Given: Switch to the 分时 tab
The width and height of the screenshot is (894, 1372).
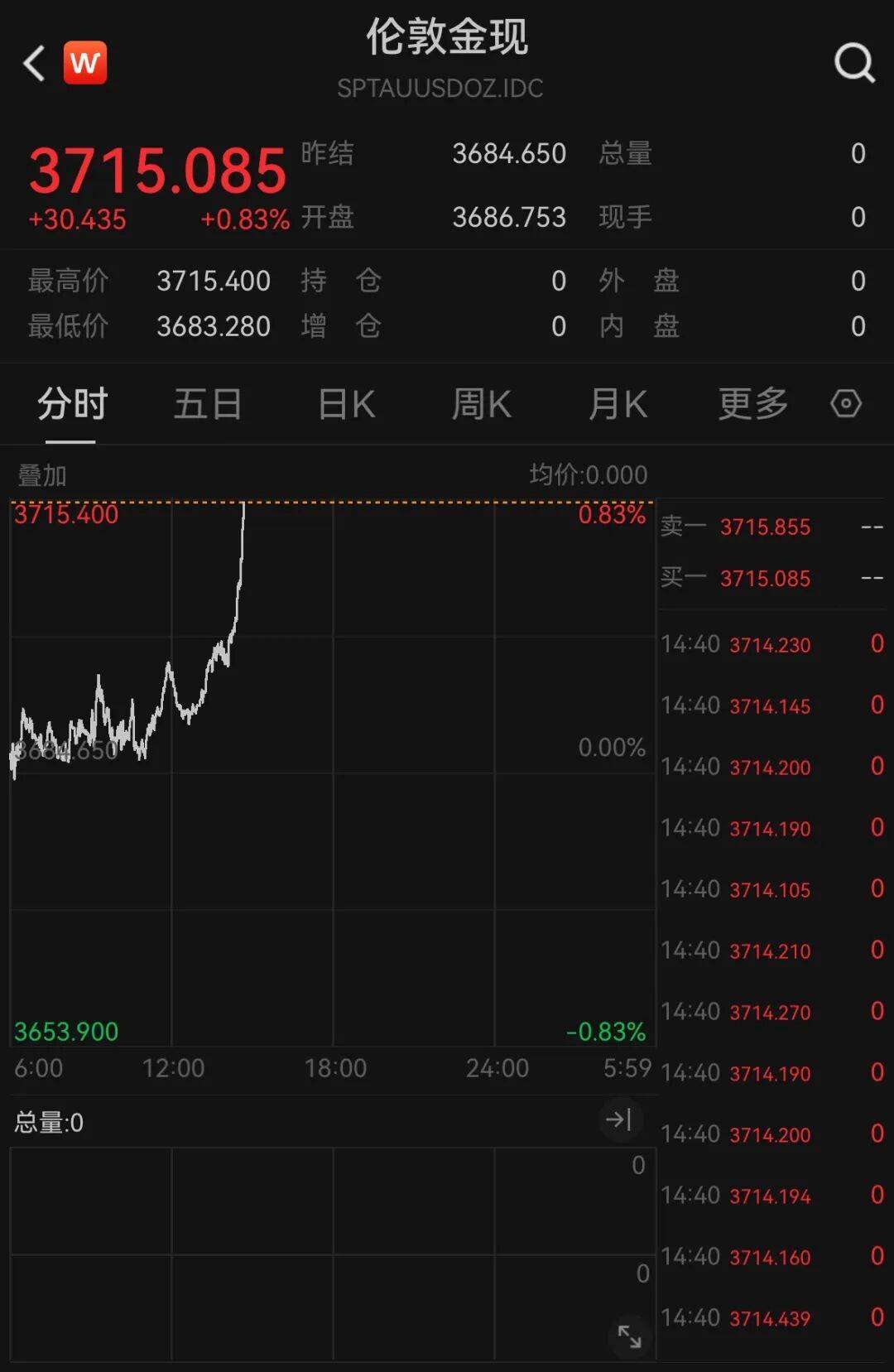Looking at the screenshot, I should pyautogui.click(x=72, y=405).
